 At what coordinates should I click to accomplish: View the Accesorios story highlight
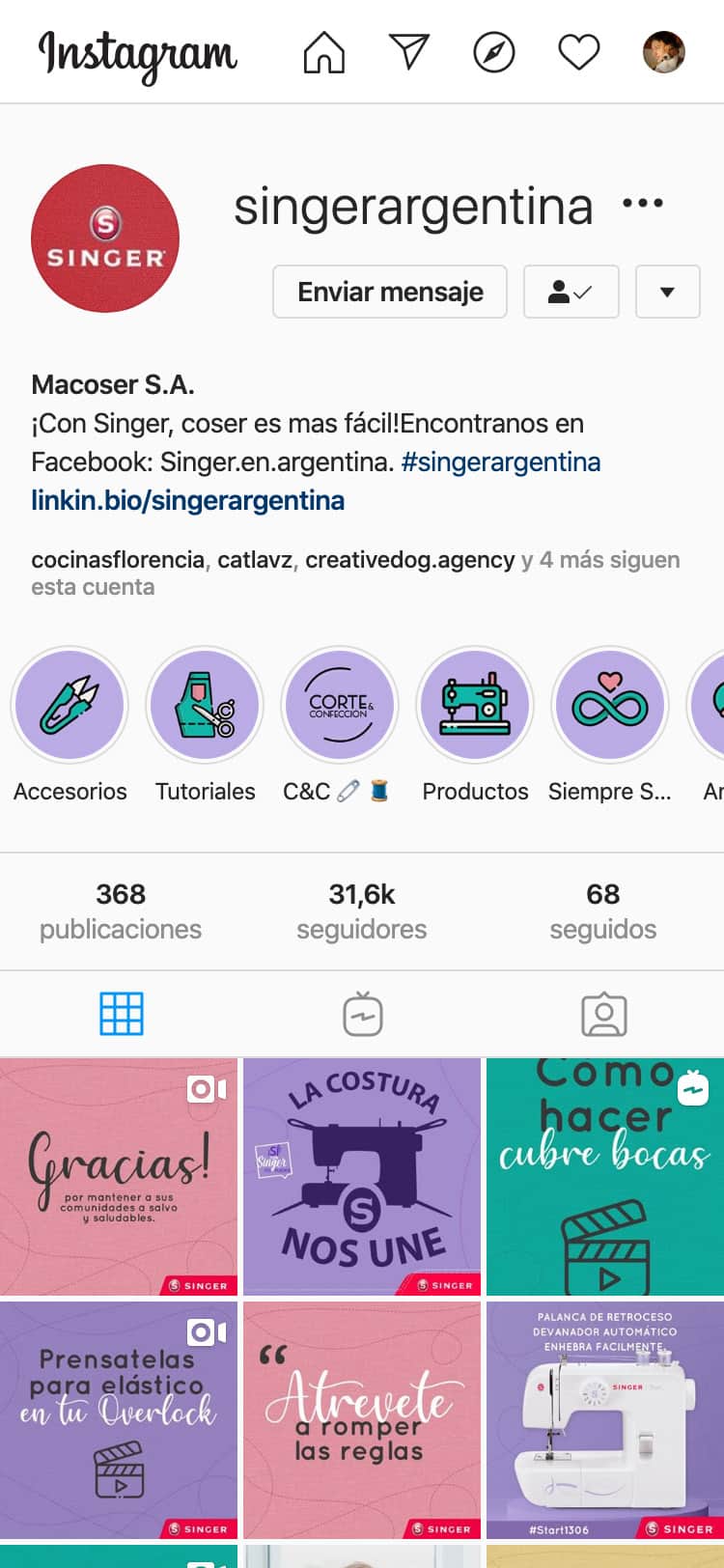click(70, 706)
